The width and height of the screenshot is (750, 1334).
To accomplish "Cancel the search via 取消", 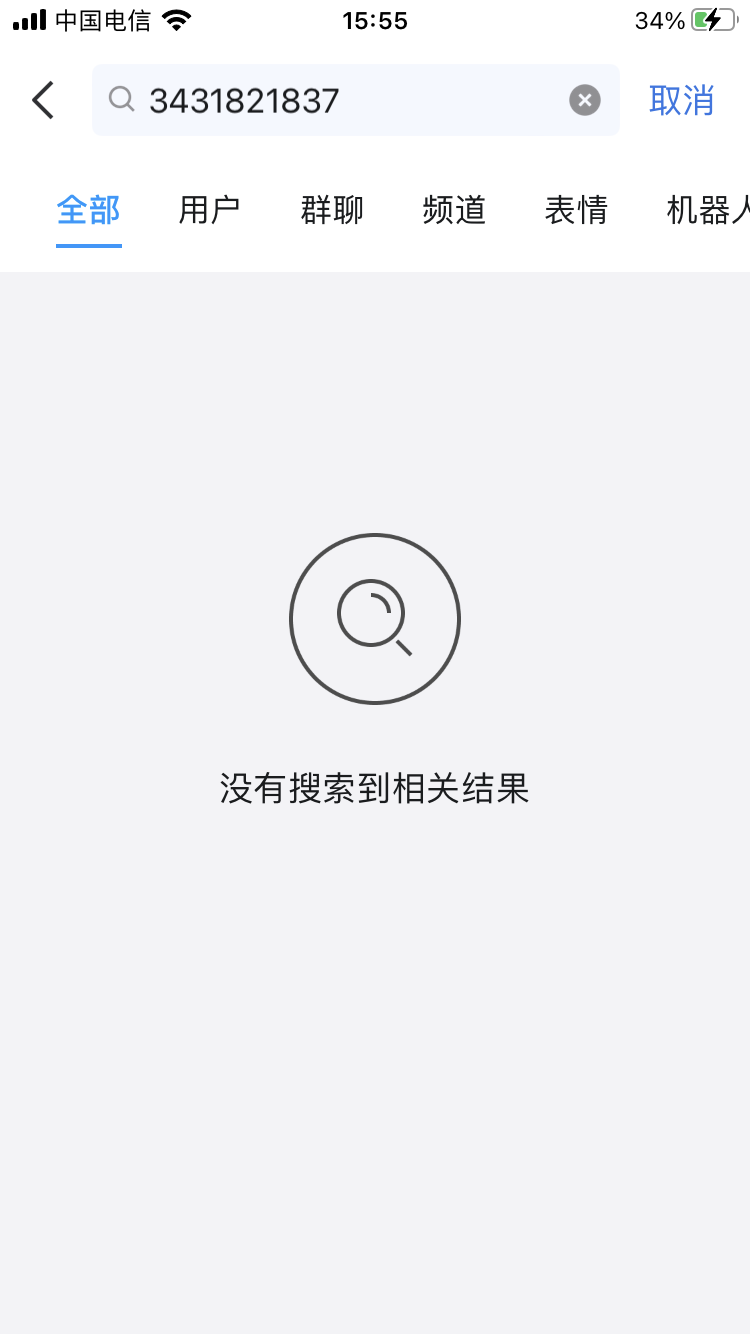I will click(681, 100).
